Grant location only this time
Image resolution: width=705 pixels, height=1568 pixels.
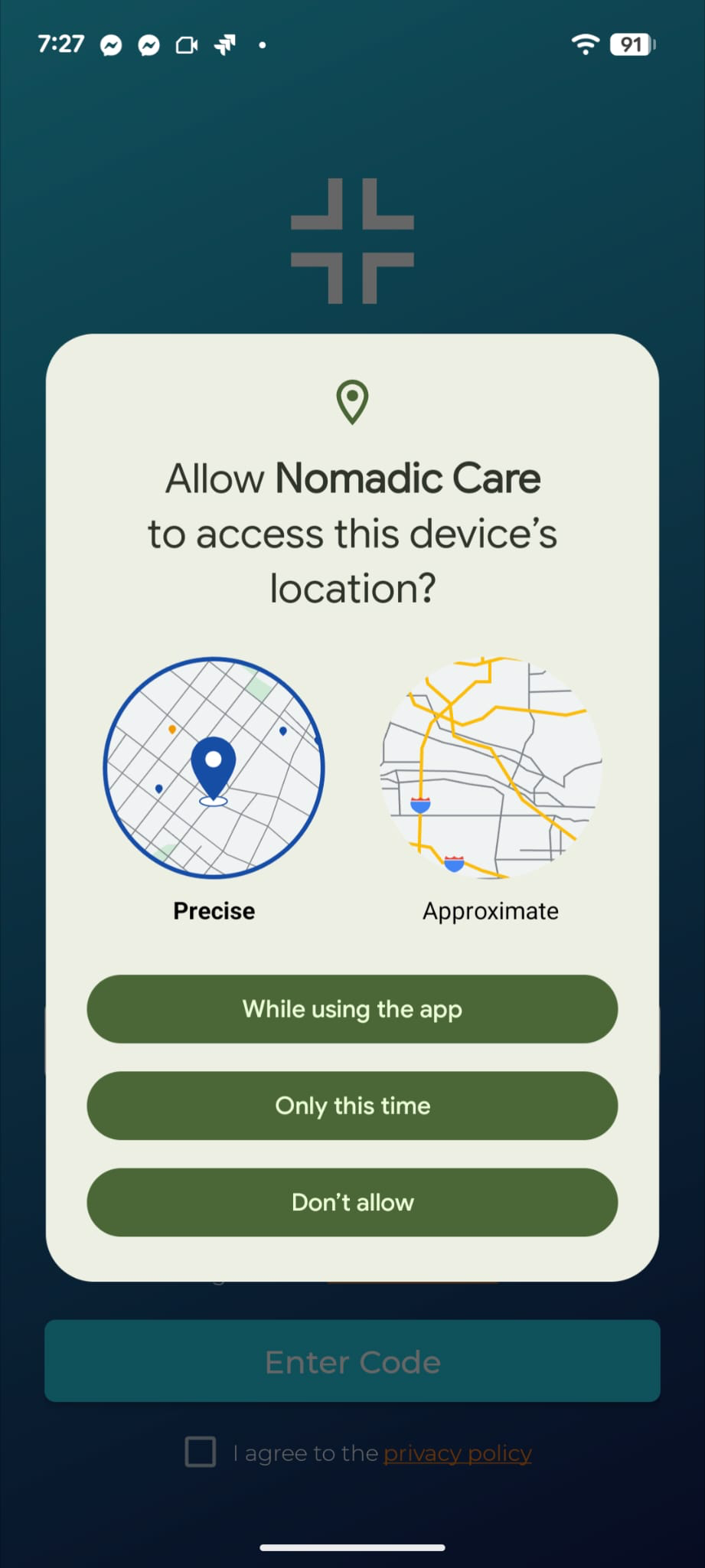coord(352,1106)
